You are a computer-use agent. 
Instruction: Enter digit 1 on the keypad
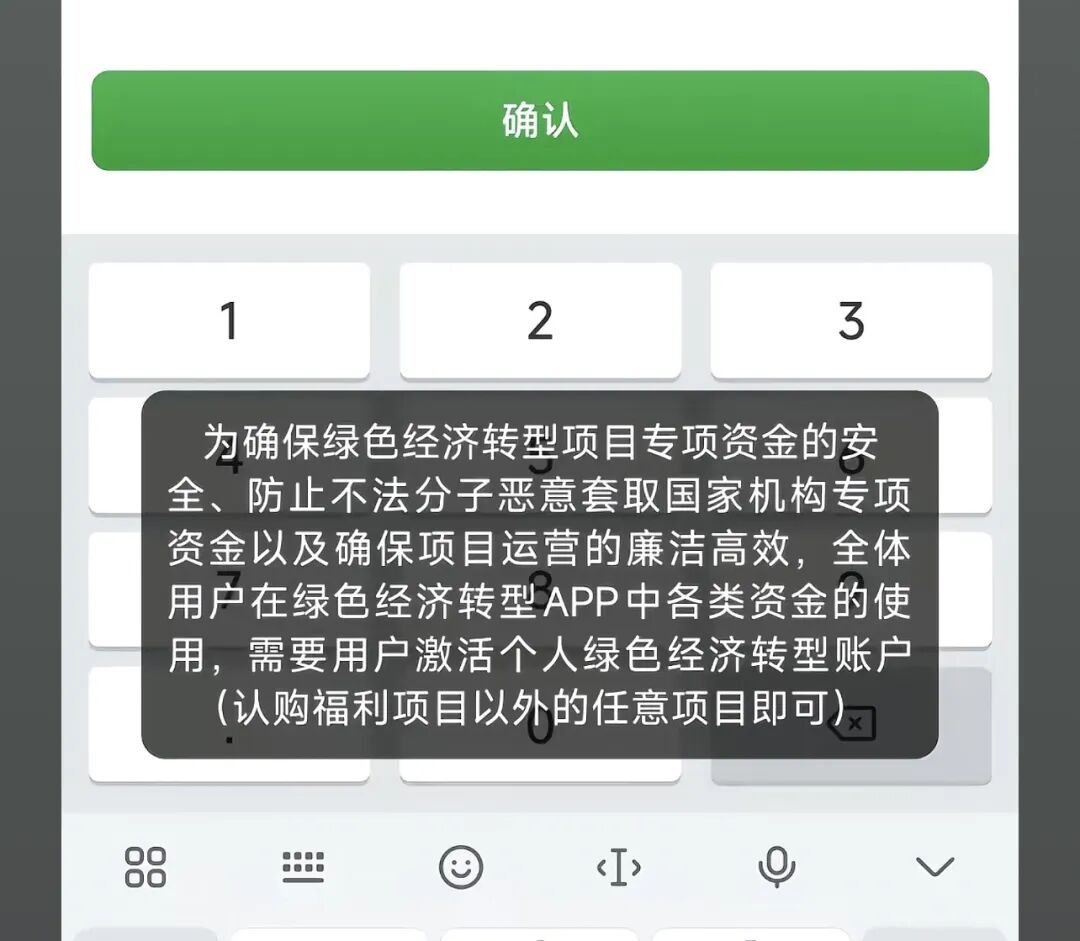click(229, 321)
